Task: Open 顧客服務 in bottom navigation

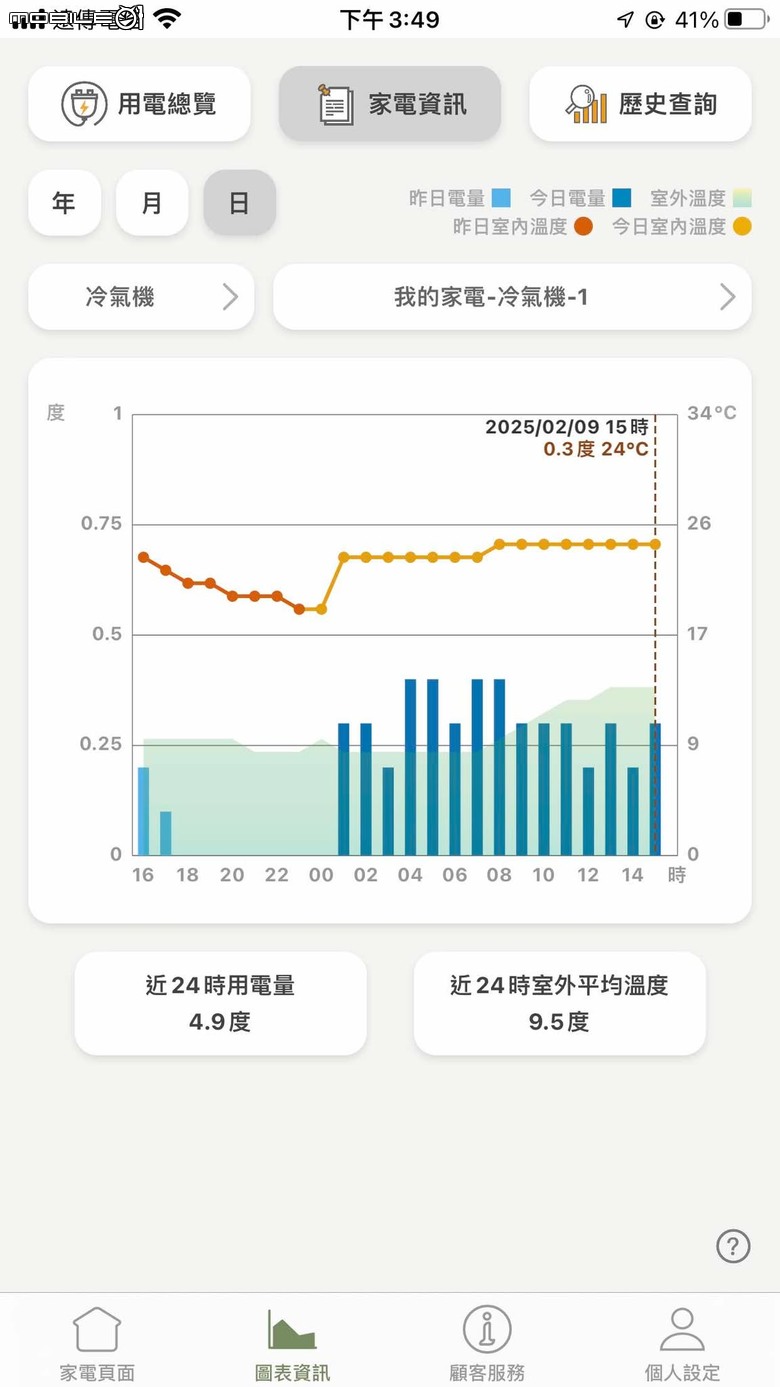Action: pyautogui.click(x=487, y=1343)
